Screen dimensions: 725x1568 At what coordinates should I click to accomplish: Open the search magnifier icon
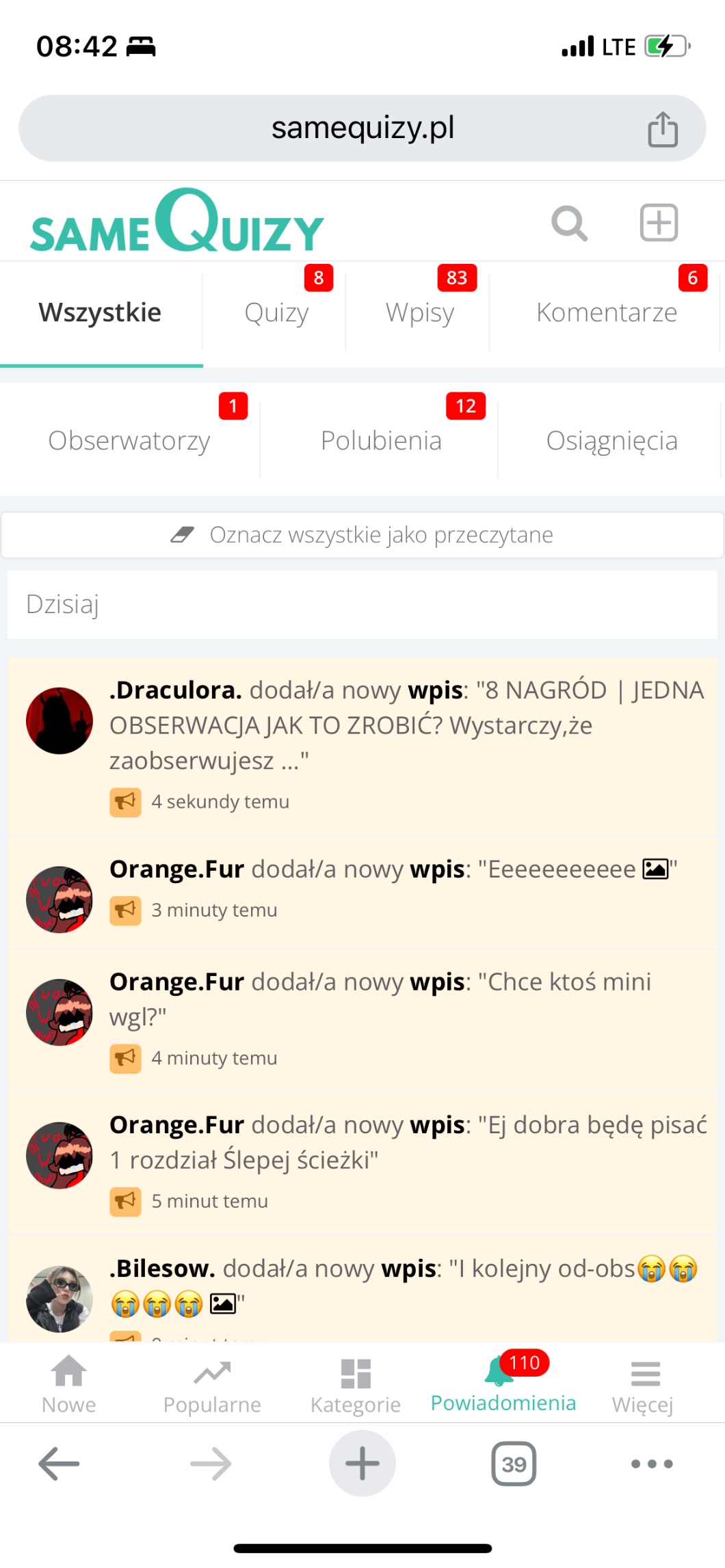pyautogui.click(x=569, y=224)
